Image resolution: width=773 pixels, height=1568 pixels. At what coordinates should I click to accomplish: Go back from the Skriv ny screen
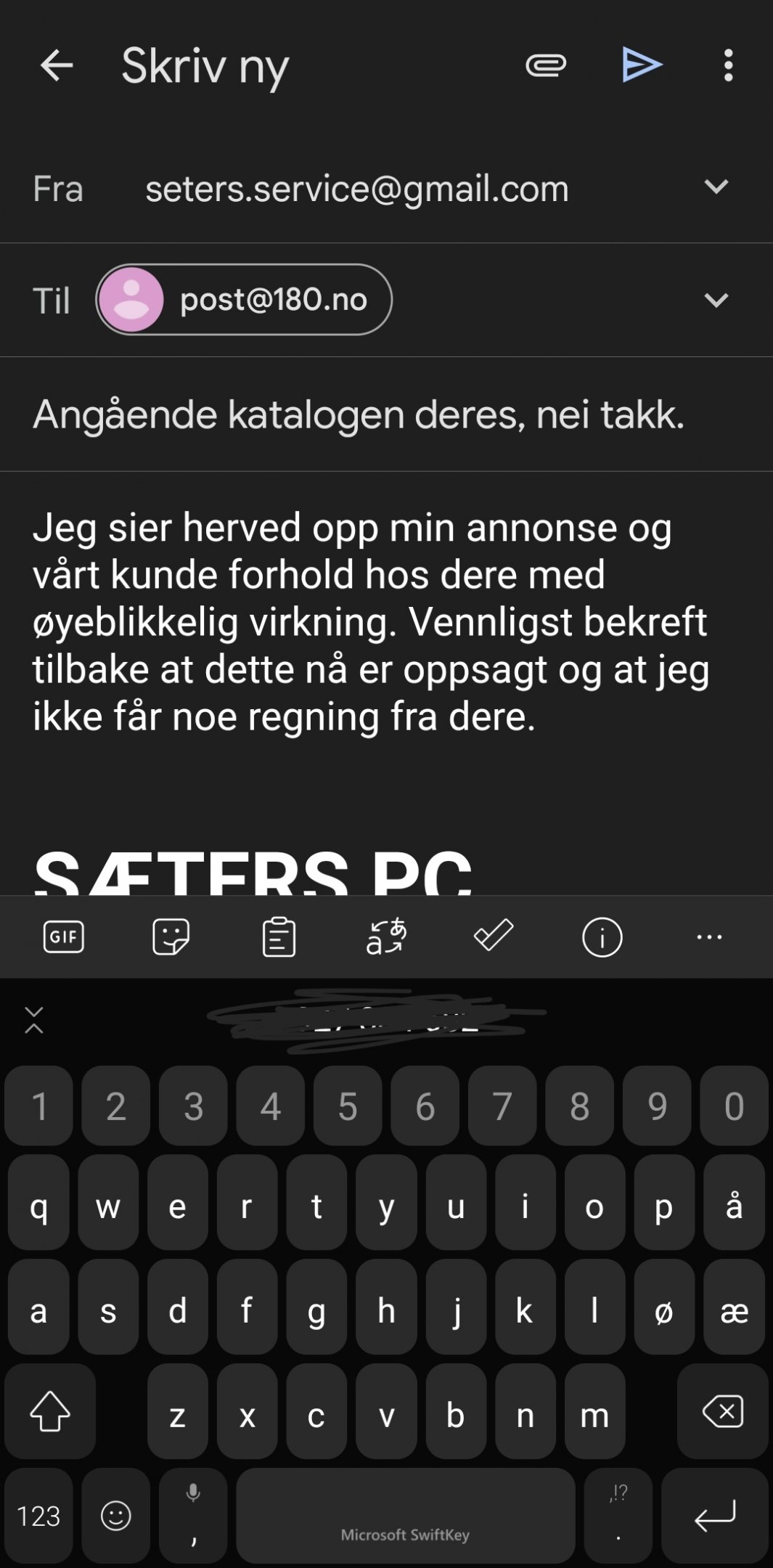click(x=56, y=66)
